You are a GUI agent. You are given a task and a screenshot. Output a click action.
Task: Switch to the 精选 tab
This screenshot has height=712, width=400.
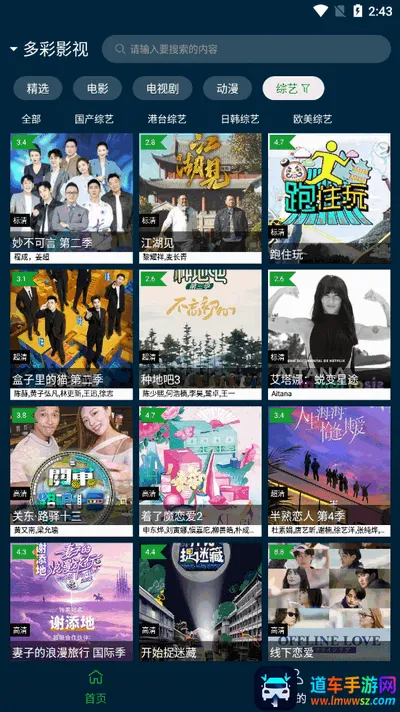pyautogui.click(x=38, y=88)
